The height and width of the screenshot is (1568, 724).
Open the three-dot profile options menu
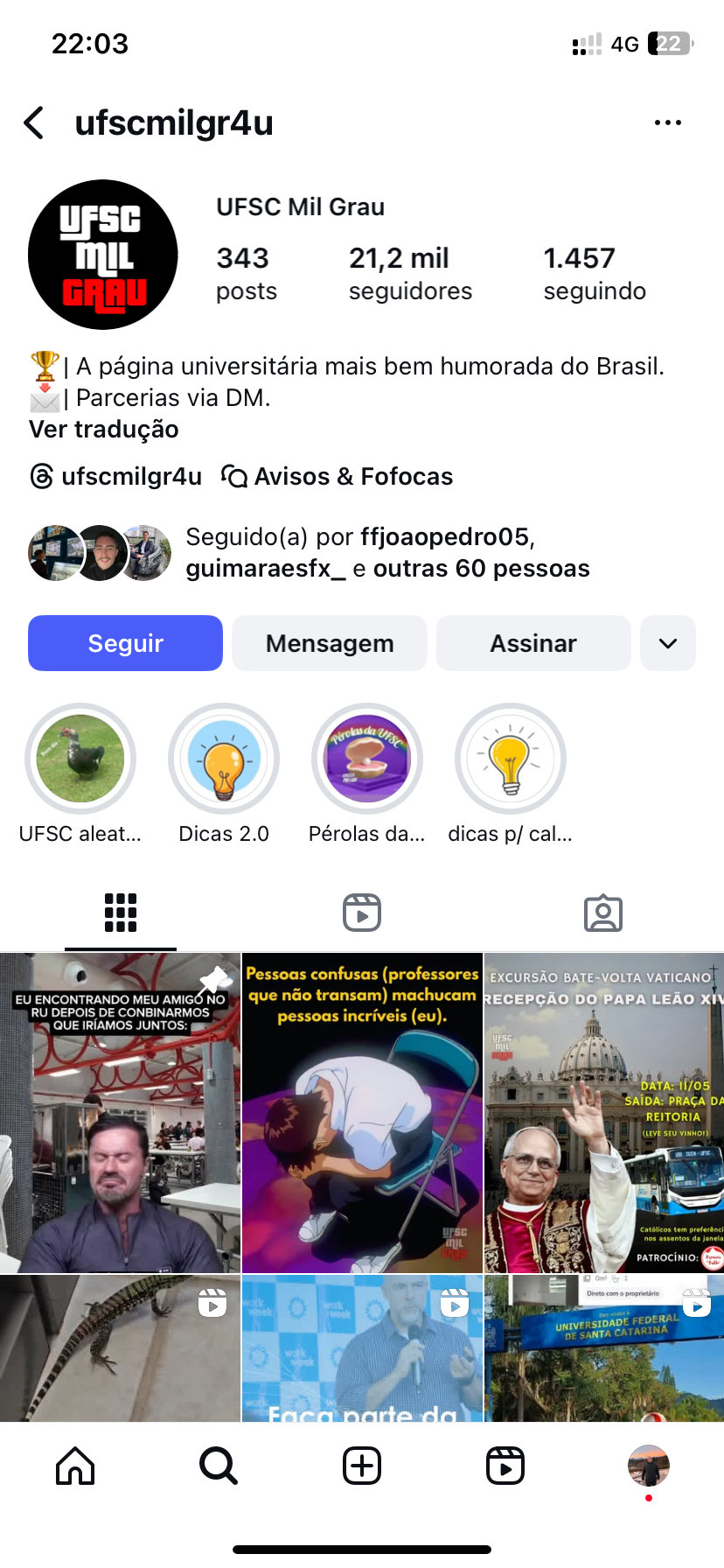pos(667,123)
